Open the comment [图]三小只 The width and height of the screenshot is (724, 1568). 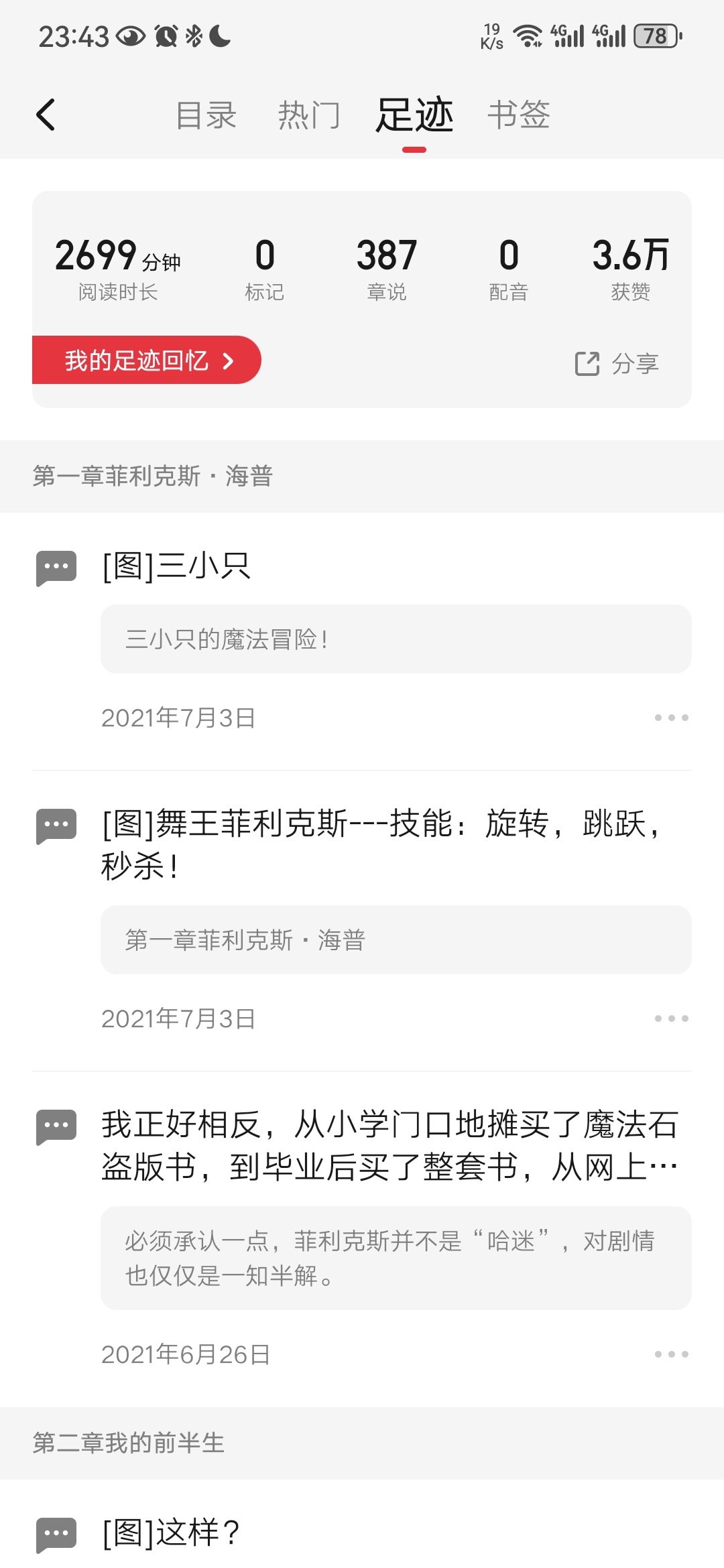(176, 566)
